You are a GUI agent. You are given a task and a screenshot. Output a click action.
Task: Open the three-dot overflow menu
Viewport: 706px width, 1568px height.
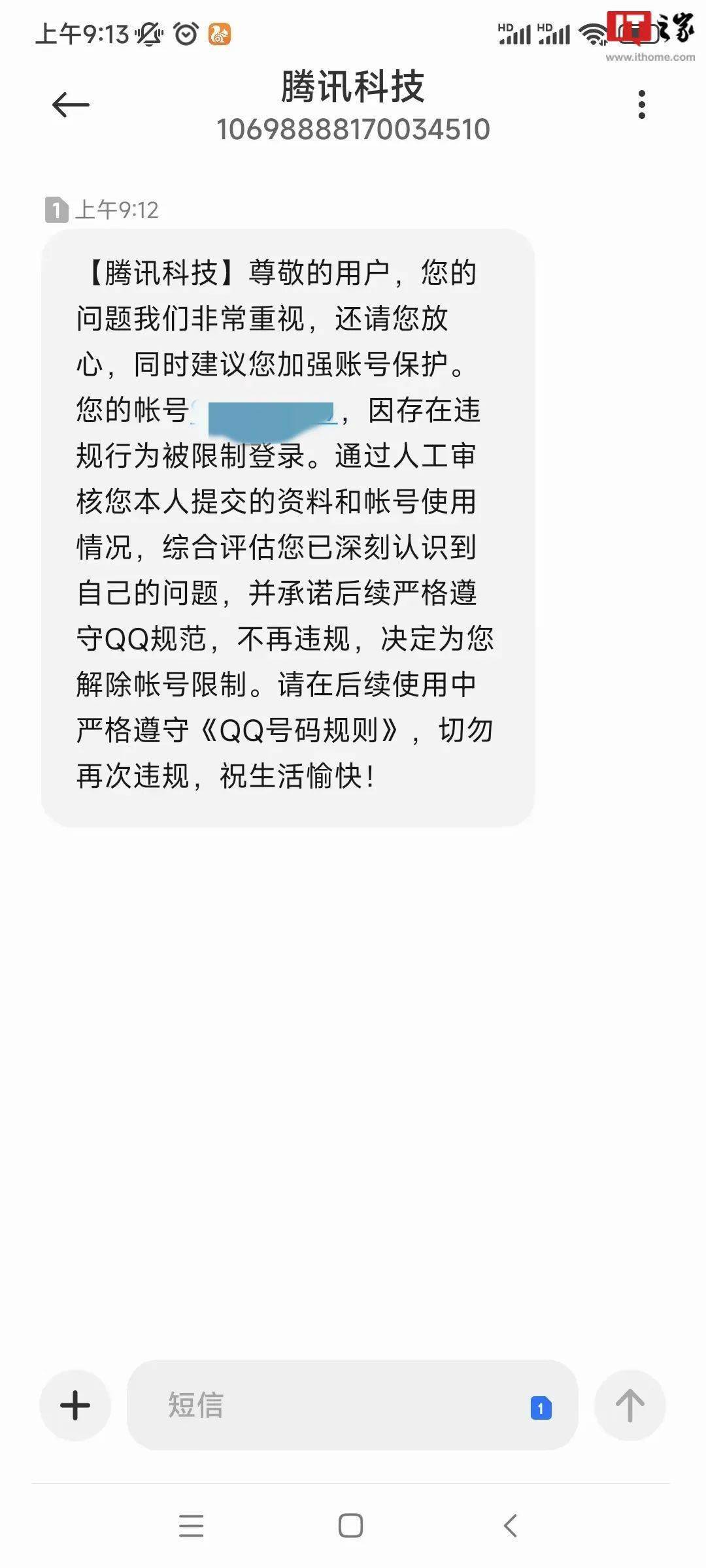point(641,105)
